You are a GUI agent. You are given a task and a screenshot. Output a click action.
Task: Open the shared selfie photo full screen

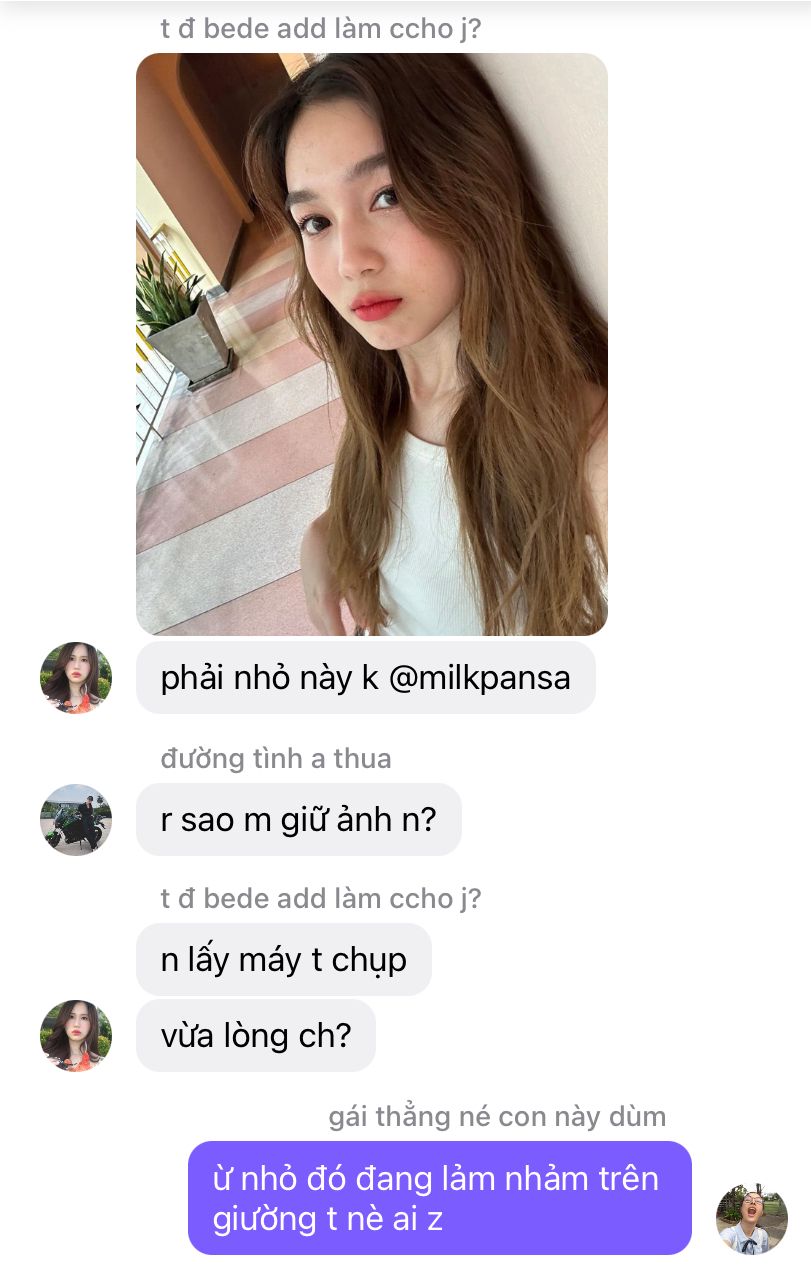[x=371, y=344]
